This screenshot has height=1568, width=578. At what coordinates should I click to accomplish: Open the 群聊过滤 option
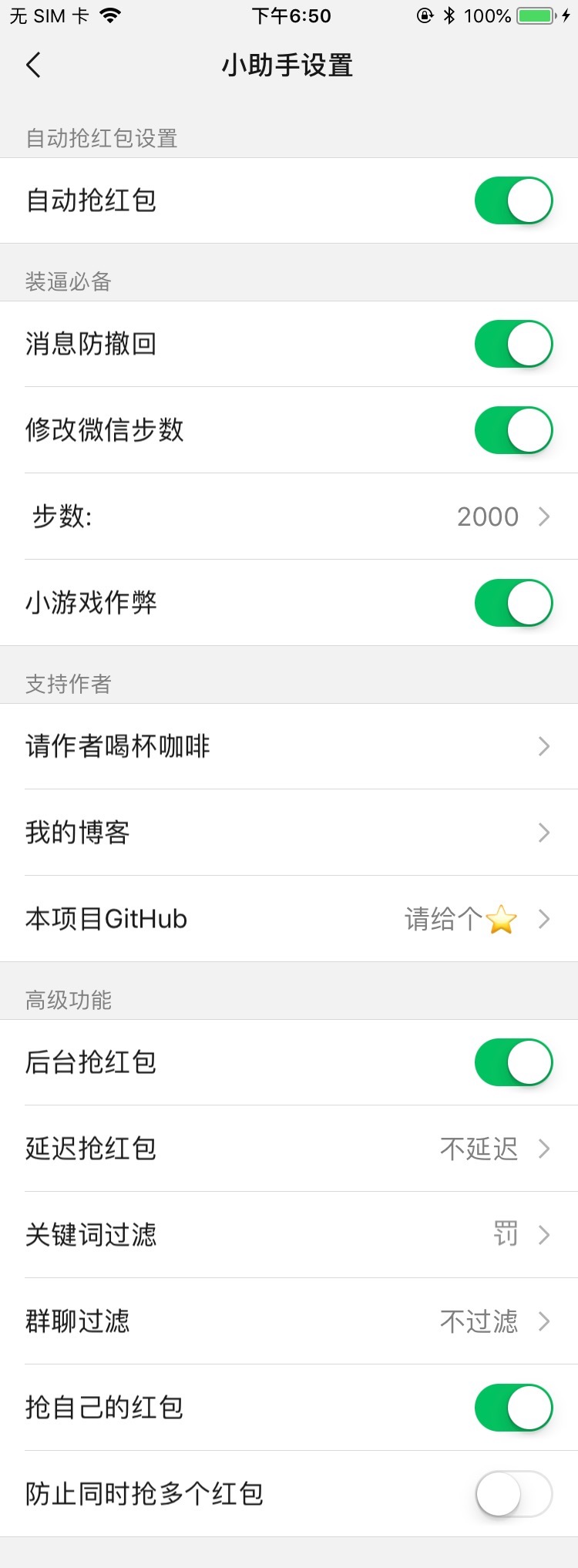[289, 1321]
